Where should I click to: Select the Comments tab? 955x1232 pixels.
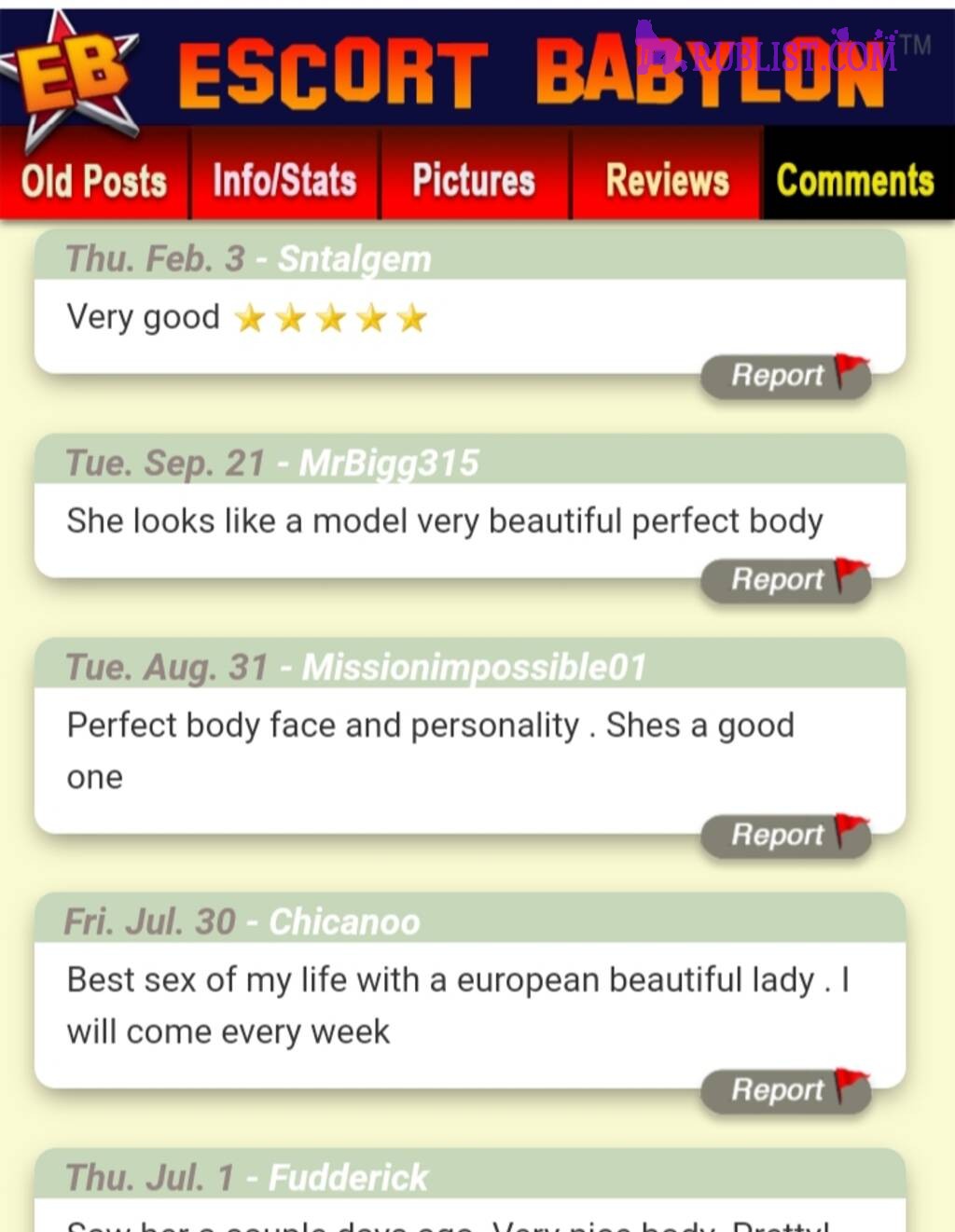pyautogui.click(x=855, y=181)
